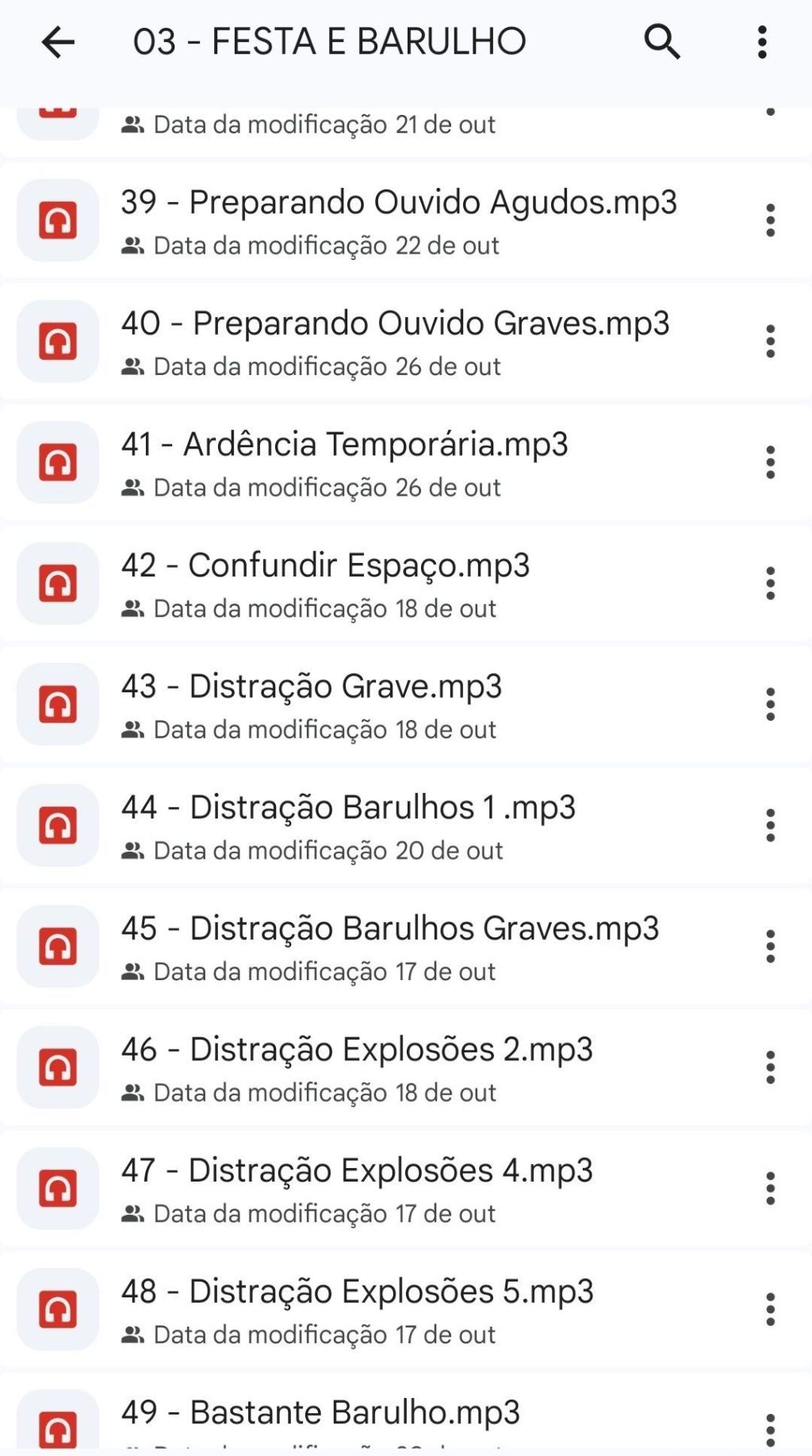Play 44 - Distração Barulhos 1 .mp3
This screenshot has height=1456, width=812.
(x=348, y=808)
